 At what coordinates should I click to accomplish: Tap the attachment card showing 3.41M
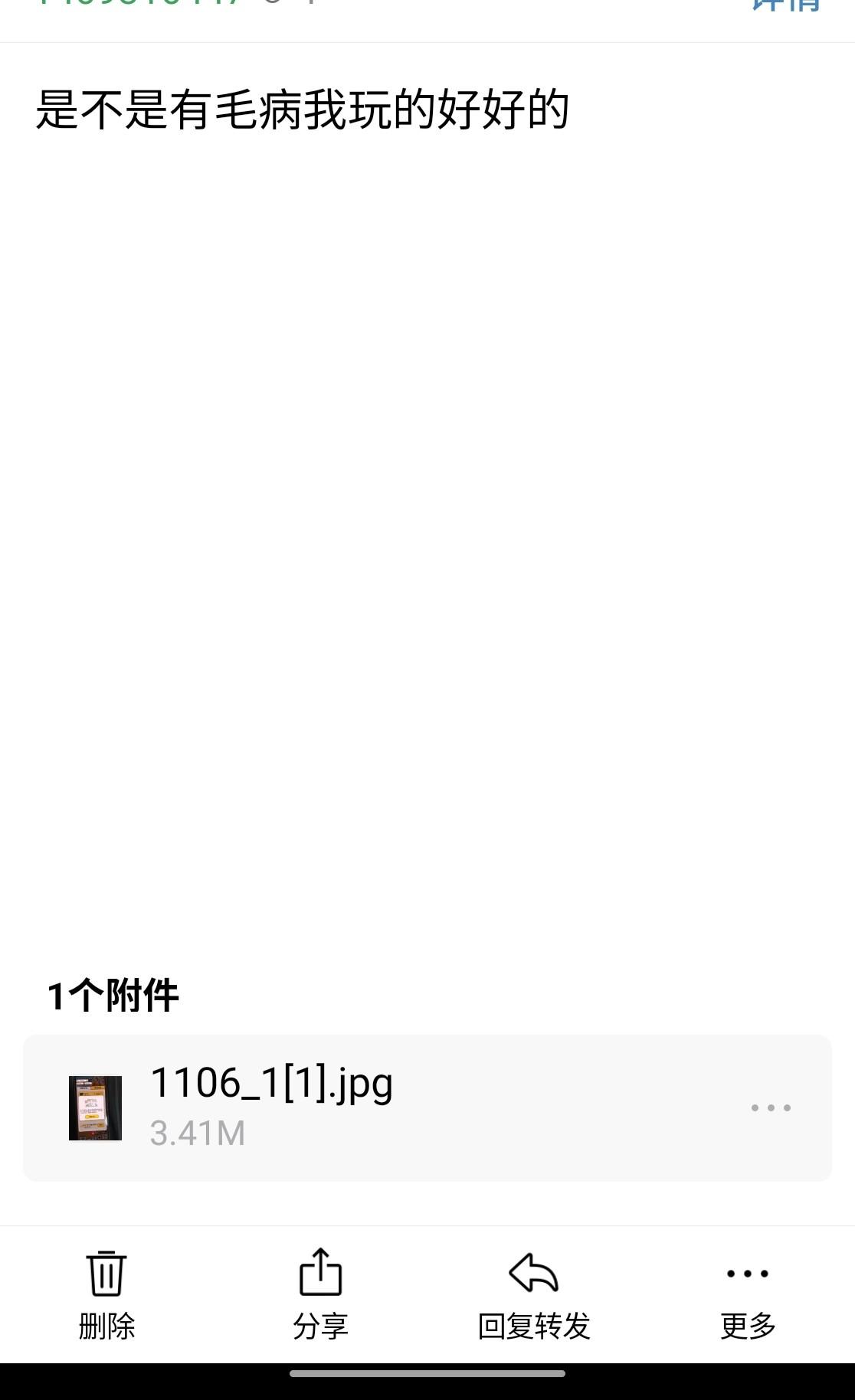[x=427, y=1108]
